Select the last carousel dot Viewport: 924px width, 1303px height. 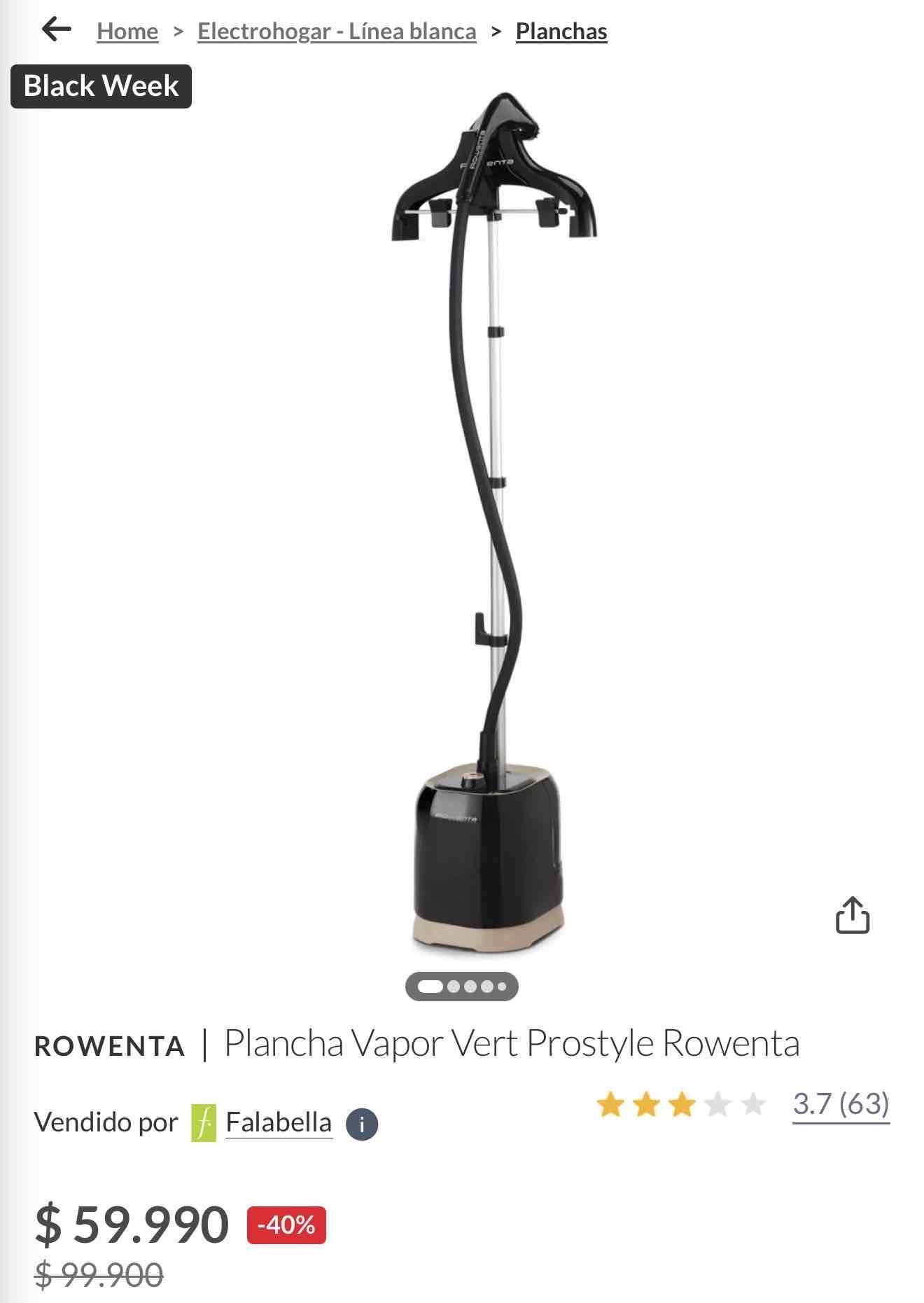pyautogui.click(x=503, y=984)
